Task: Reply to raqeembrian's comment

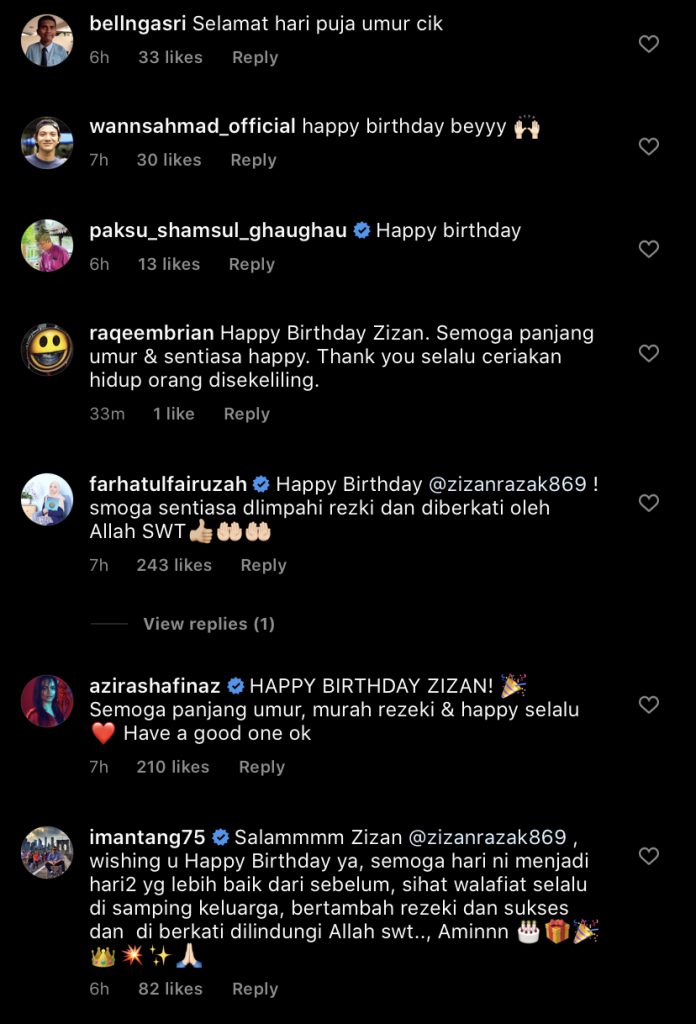Action: pyautogui.click(x=246, y=414)
